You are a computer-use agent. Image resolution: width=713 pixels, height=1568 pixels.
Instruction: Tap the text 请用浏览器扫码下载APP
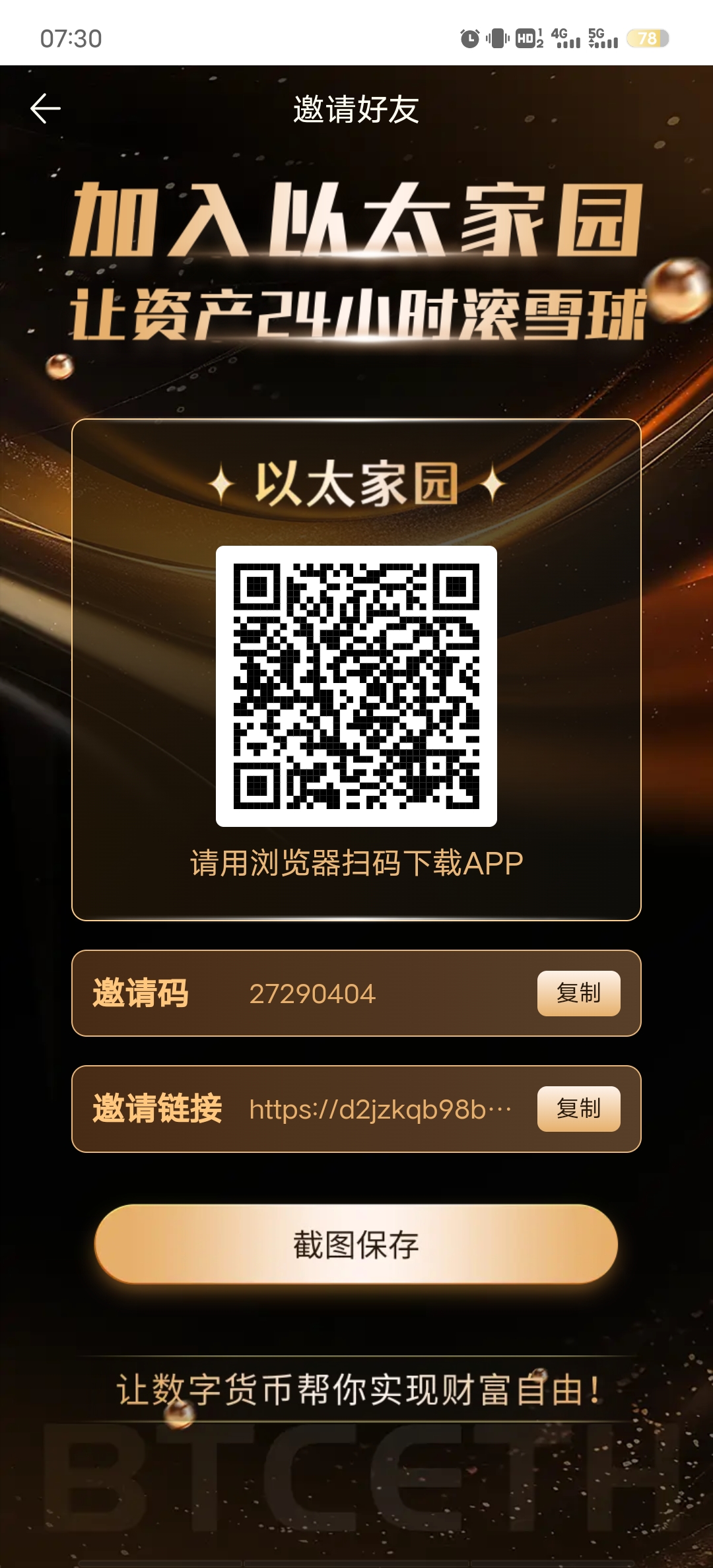click(356, 861)
